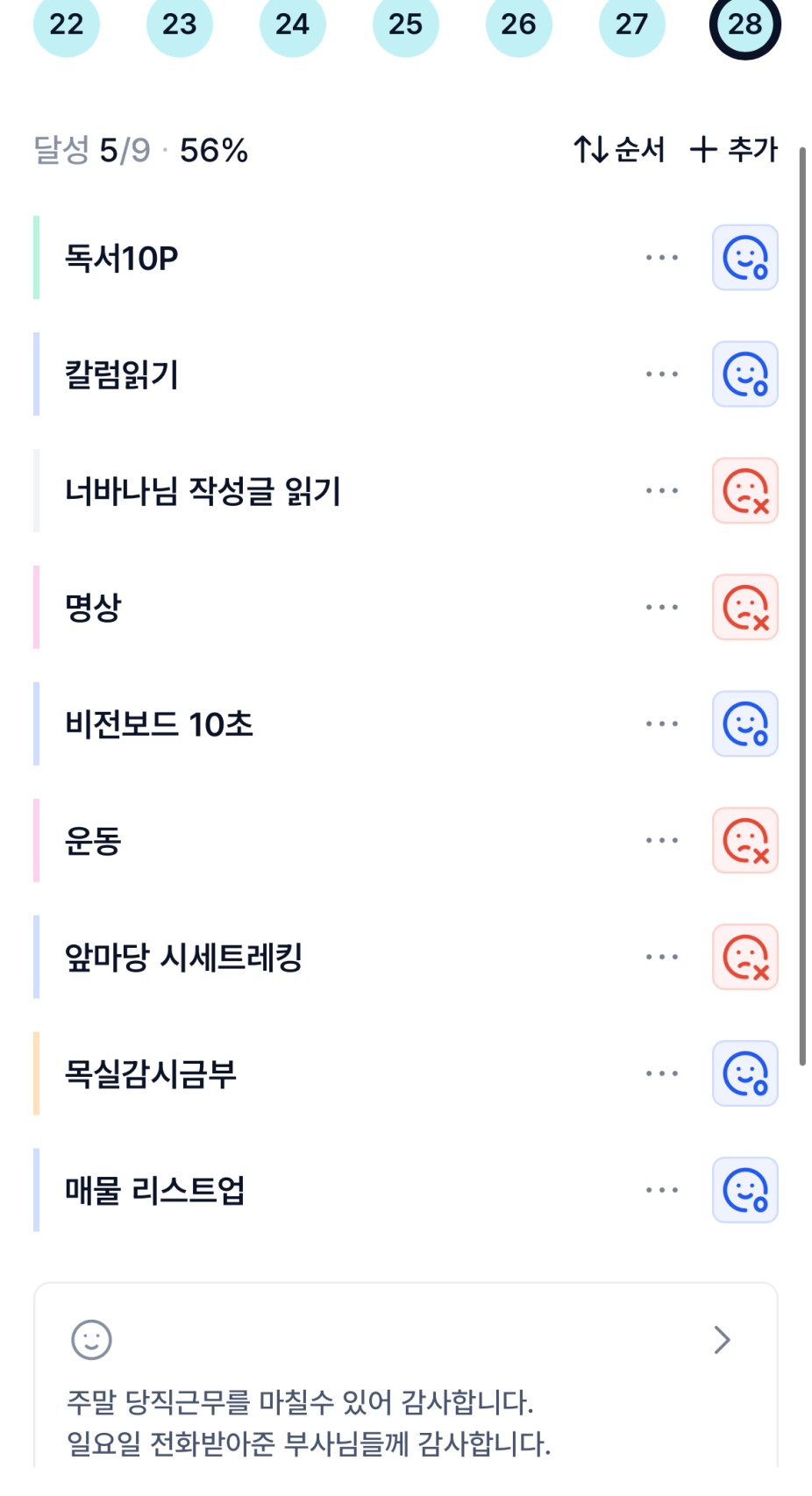The height and width of the screenshot is (1496, 812).
Task: Toggle the status face for 매물 리스트업
Action: 744,1191
